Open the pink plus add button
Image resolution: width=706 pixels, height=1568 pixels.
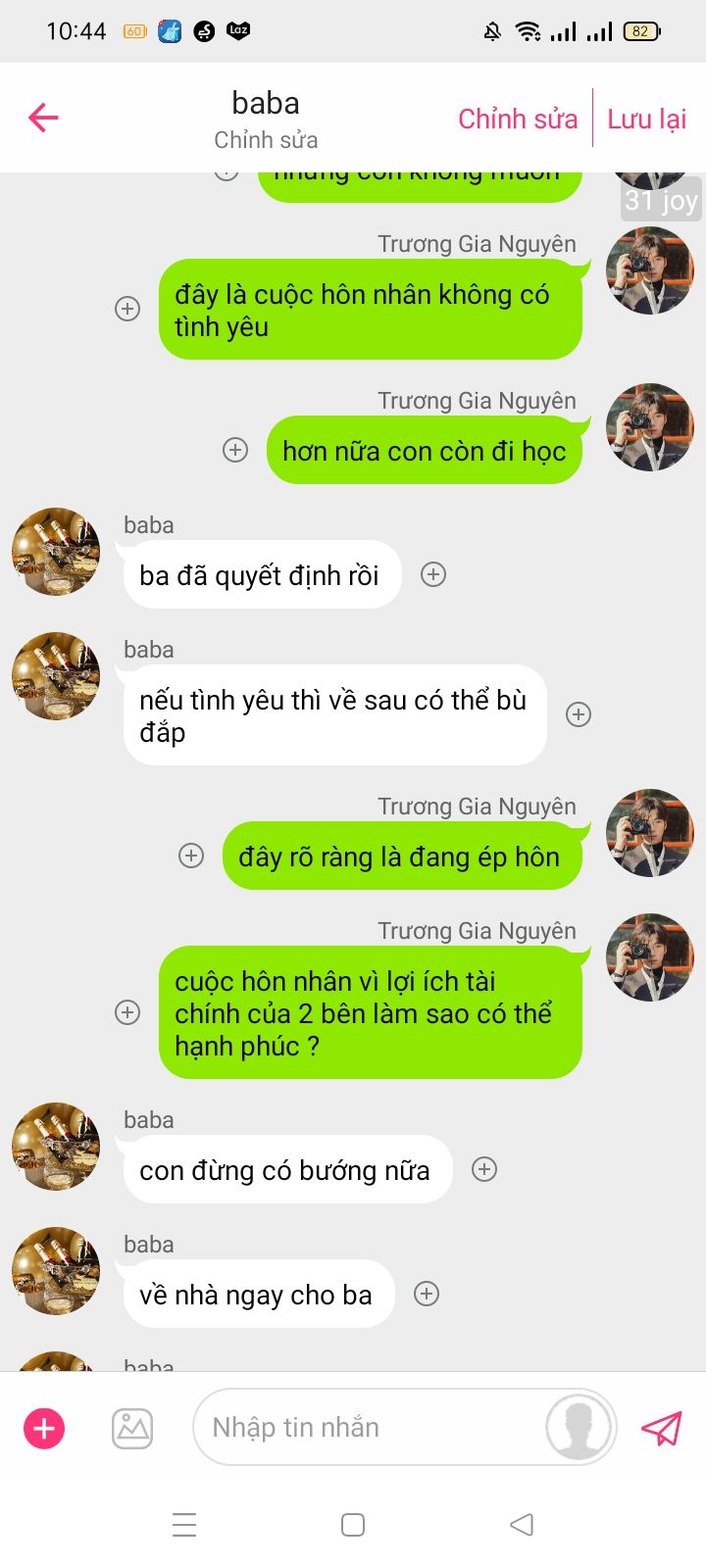coord(44,1428)
